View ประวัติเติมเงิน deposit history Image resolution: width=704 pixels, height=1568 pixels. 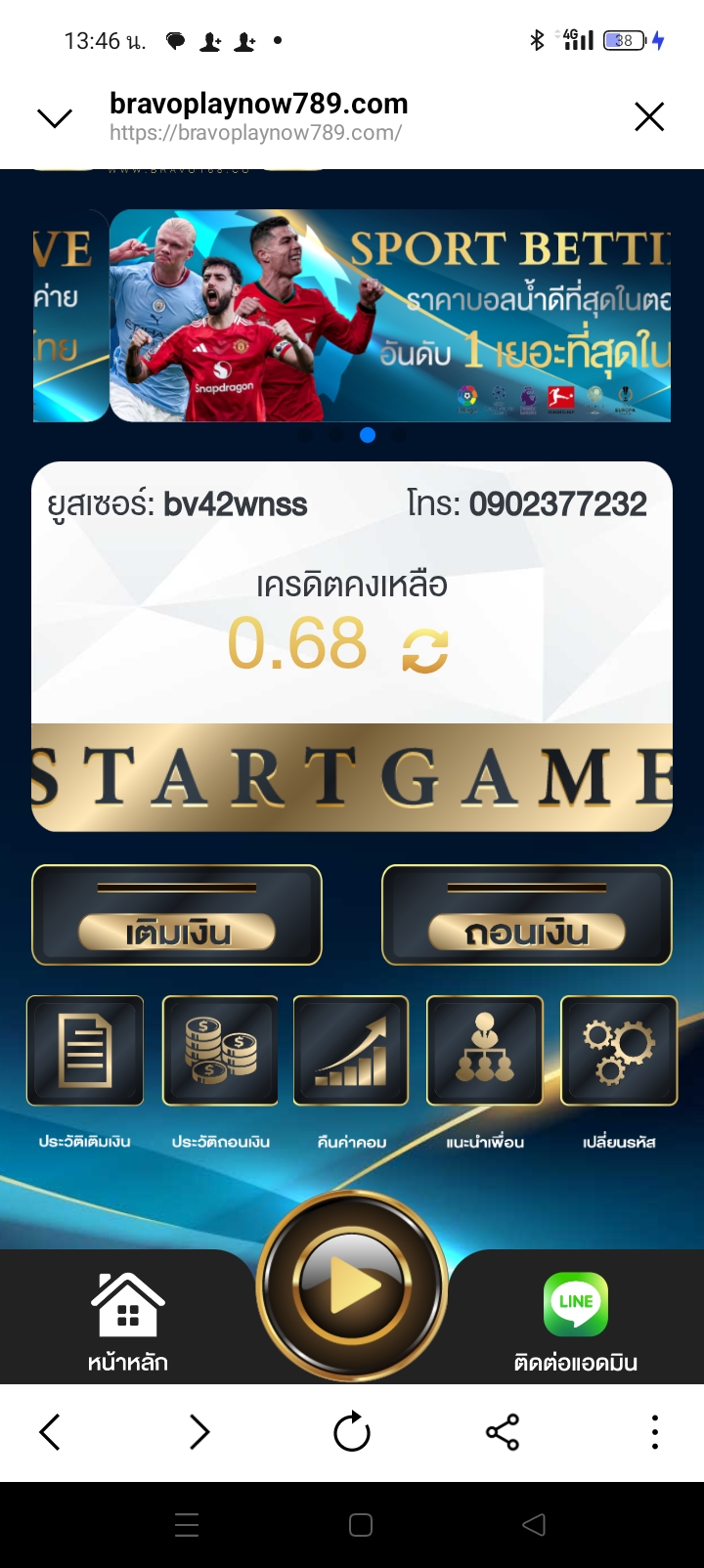coord(85,1051)
